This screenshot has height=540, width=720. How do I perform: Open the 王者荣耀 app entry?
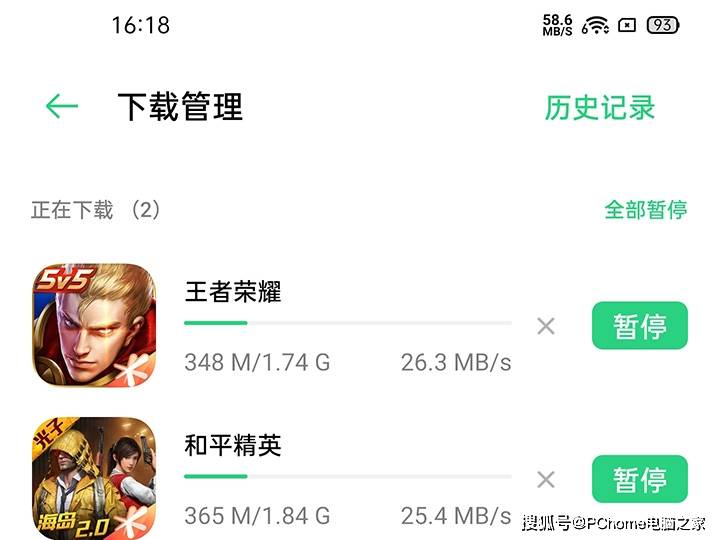(94, 326)
